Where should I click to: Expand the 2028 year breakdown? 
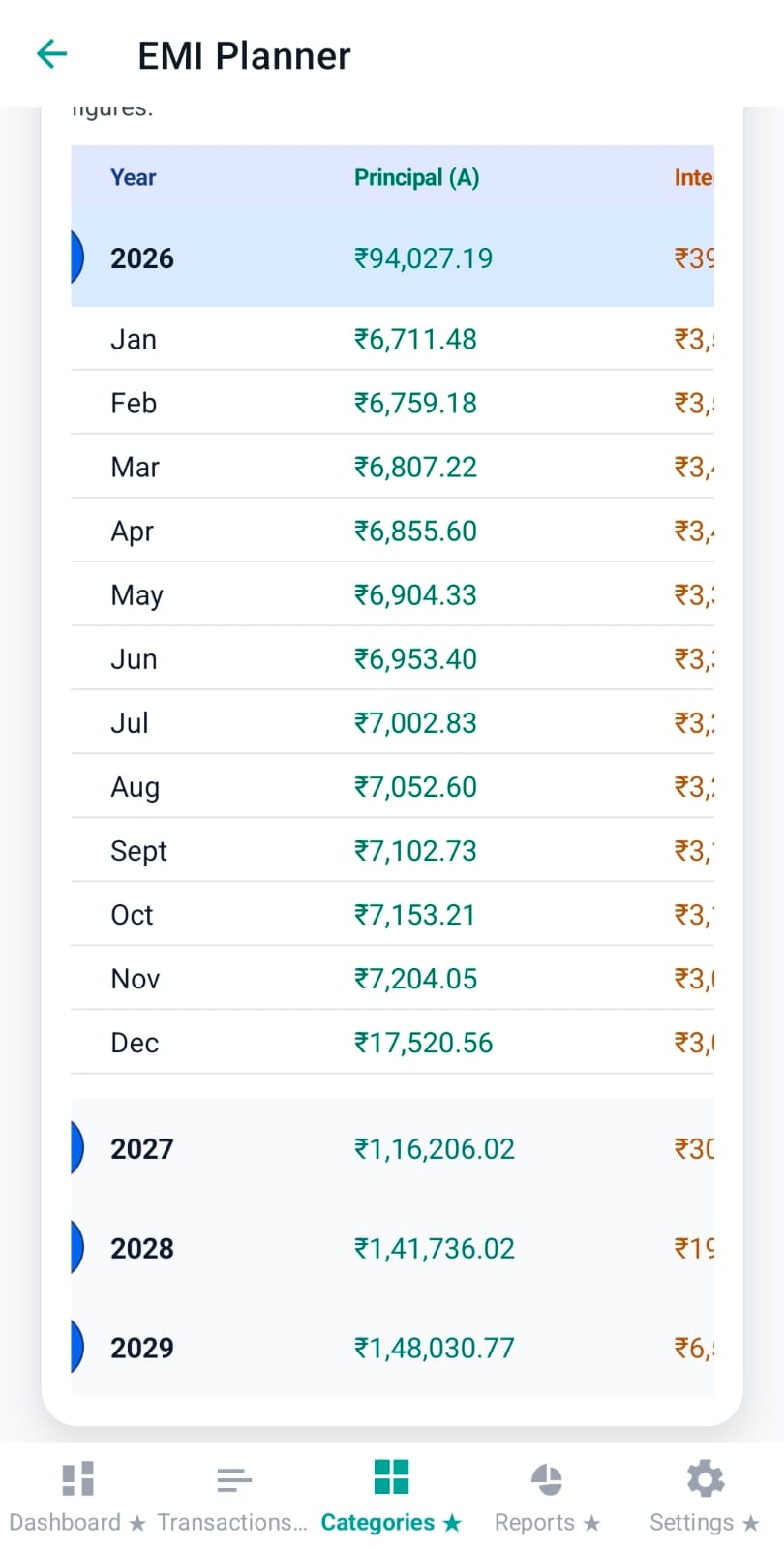(x=142, y=1248)
